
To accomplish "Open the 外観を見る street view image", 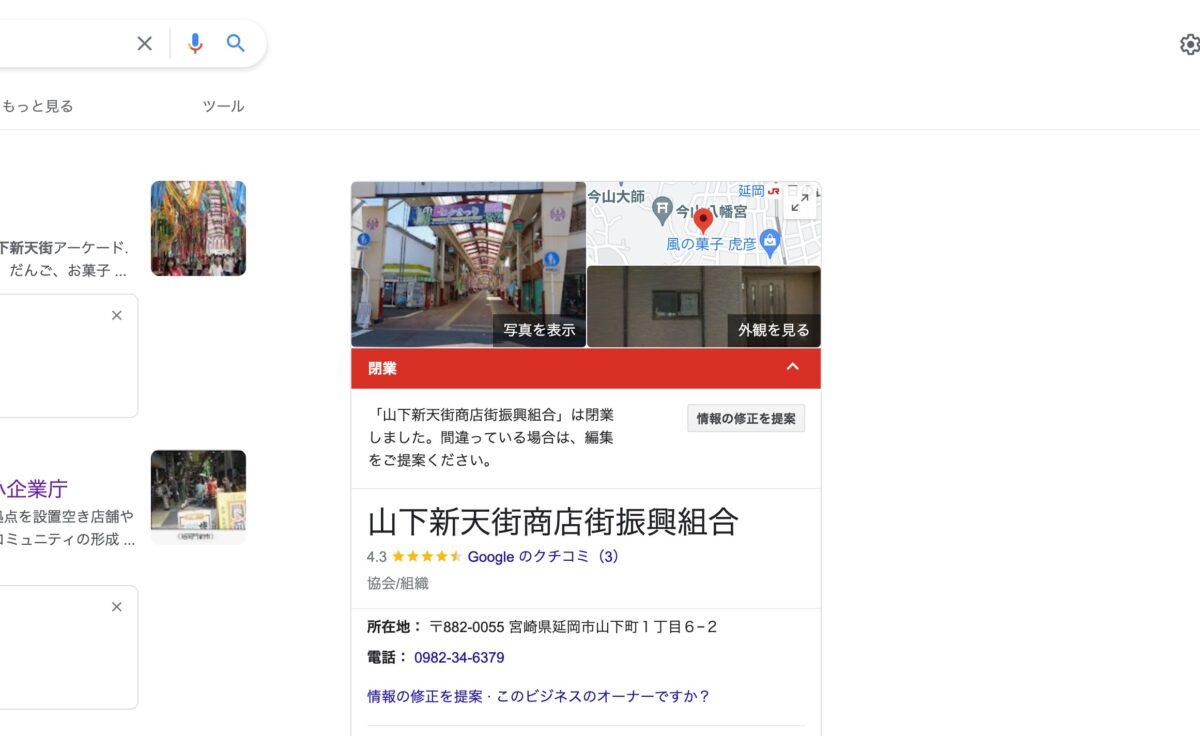I will (x=704, y=306).
